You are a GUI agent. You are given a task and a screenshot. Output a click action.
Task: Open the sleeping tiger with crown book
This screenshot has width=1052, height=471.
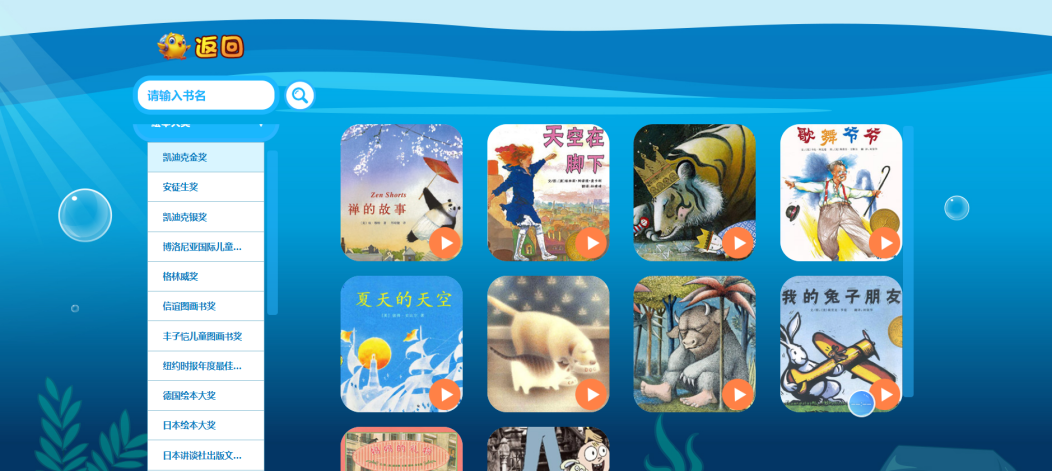point(694,192)
